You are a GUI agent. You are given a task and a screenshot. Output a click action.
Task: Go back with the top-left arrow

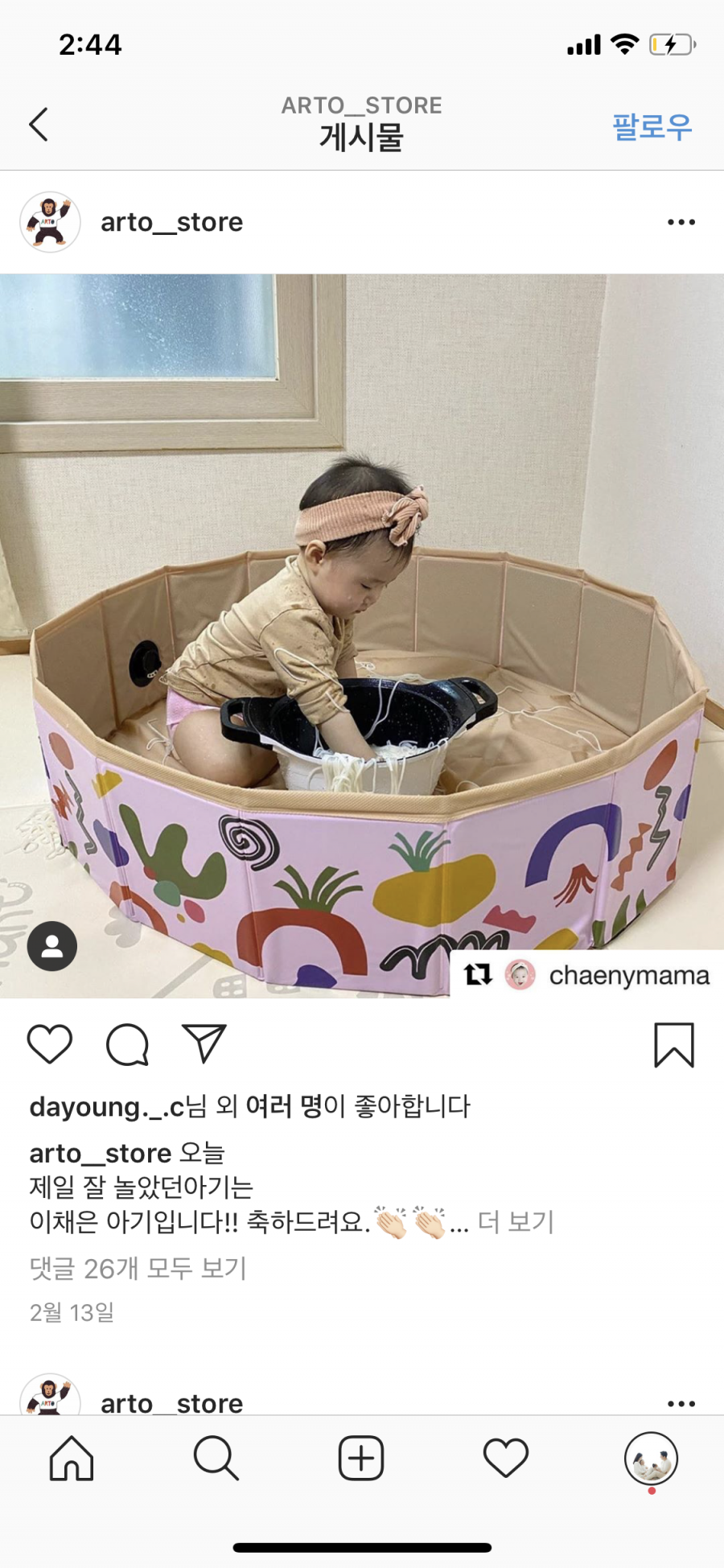pos(39,125)
